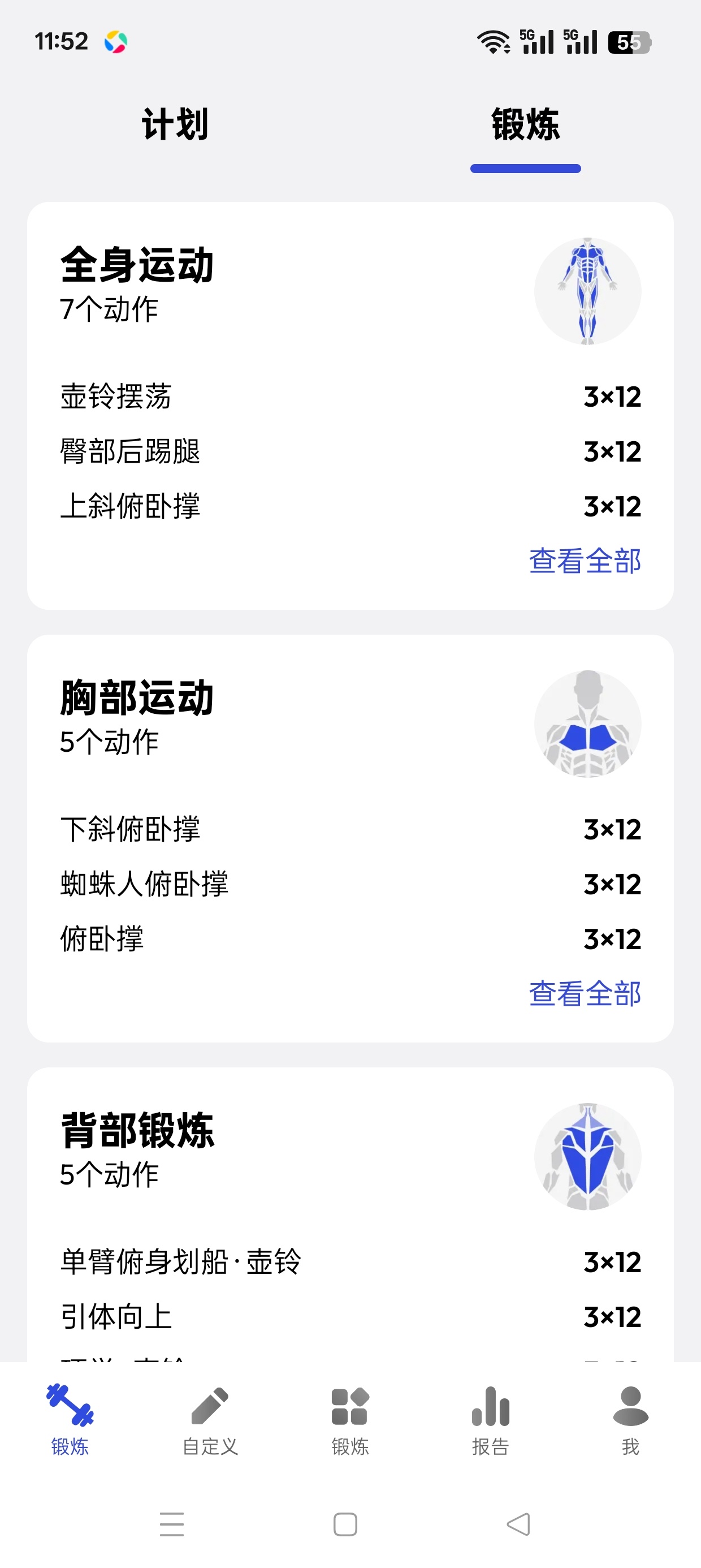The width and height of the screenshot is (701, 1568).
Task: Go back using system back button
Action: 518,1524
